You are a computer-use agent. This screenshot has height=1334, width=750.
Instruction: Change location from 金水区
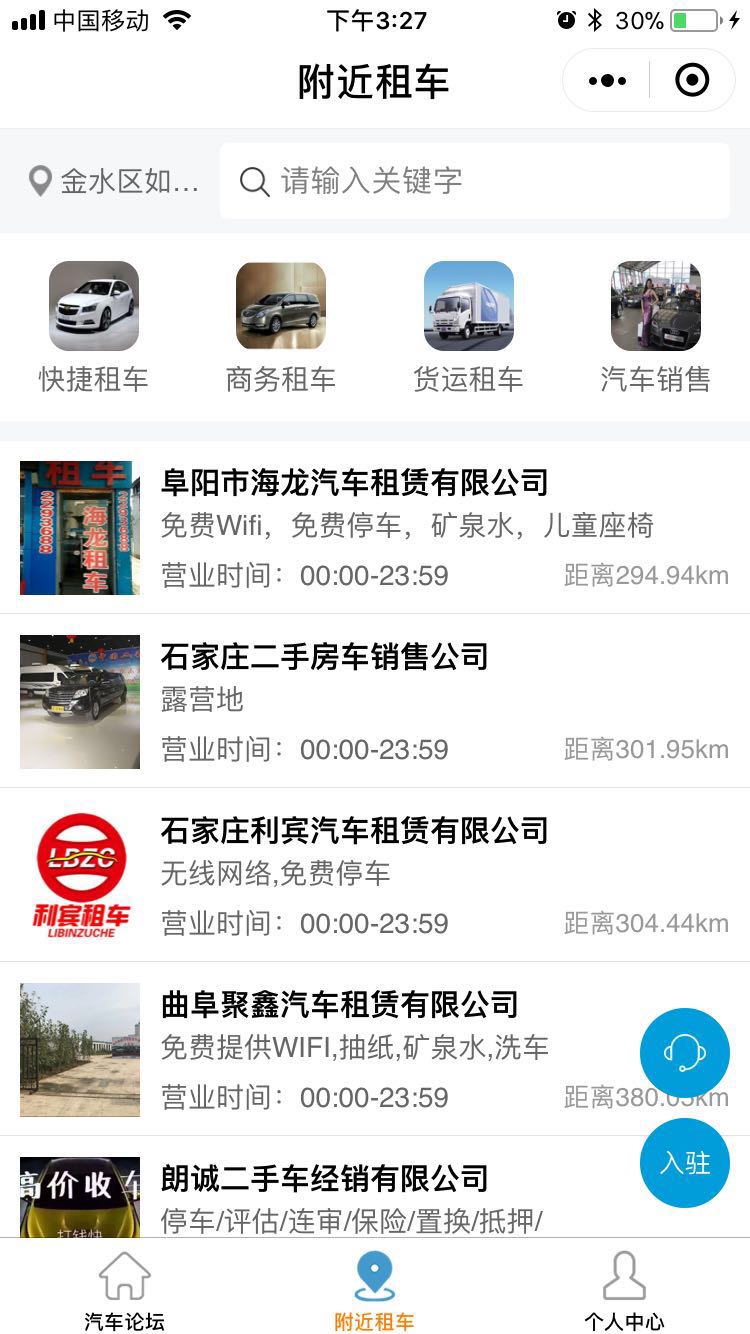click(x=115, y=181)
